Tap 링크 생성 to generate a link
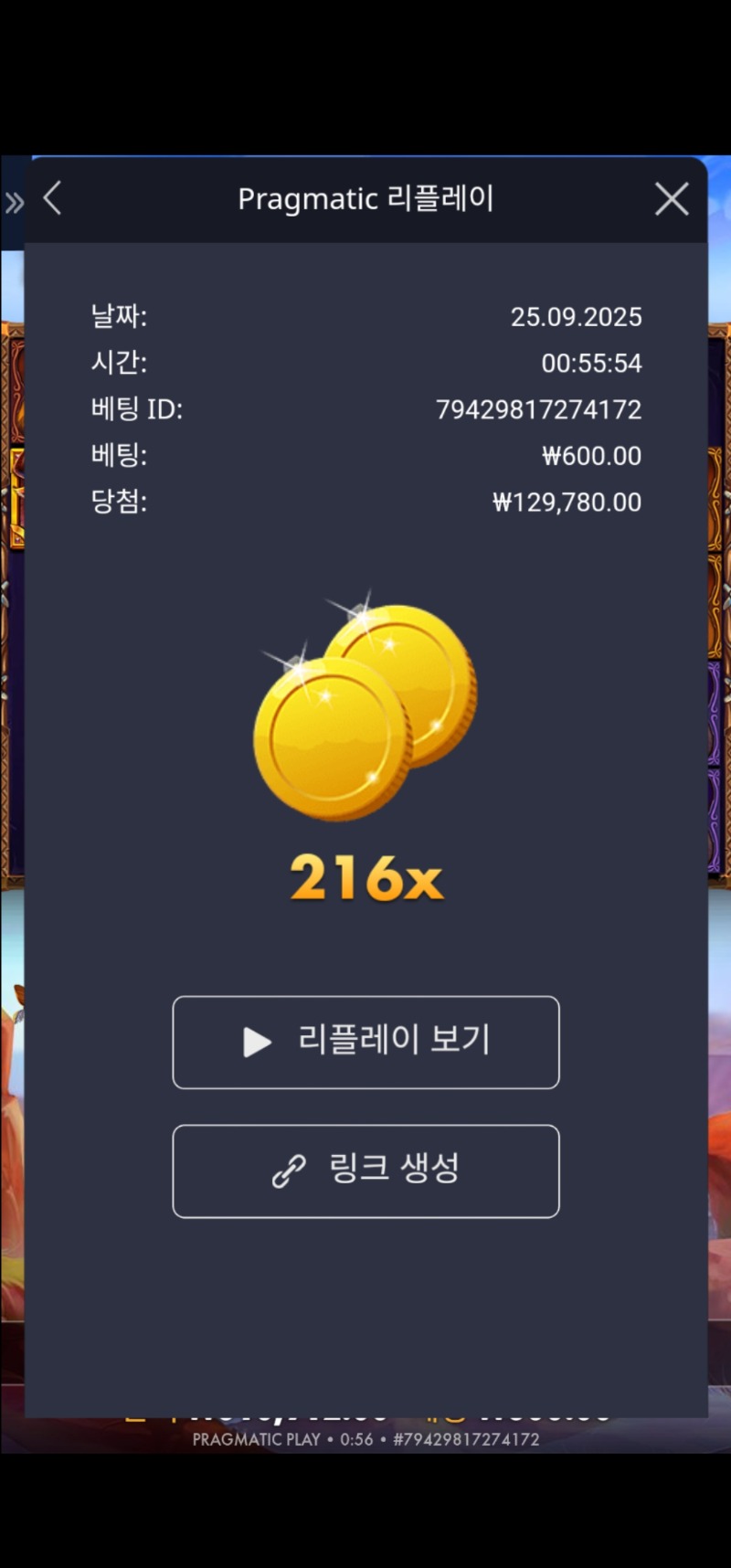 tap(365, 1171)
